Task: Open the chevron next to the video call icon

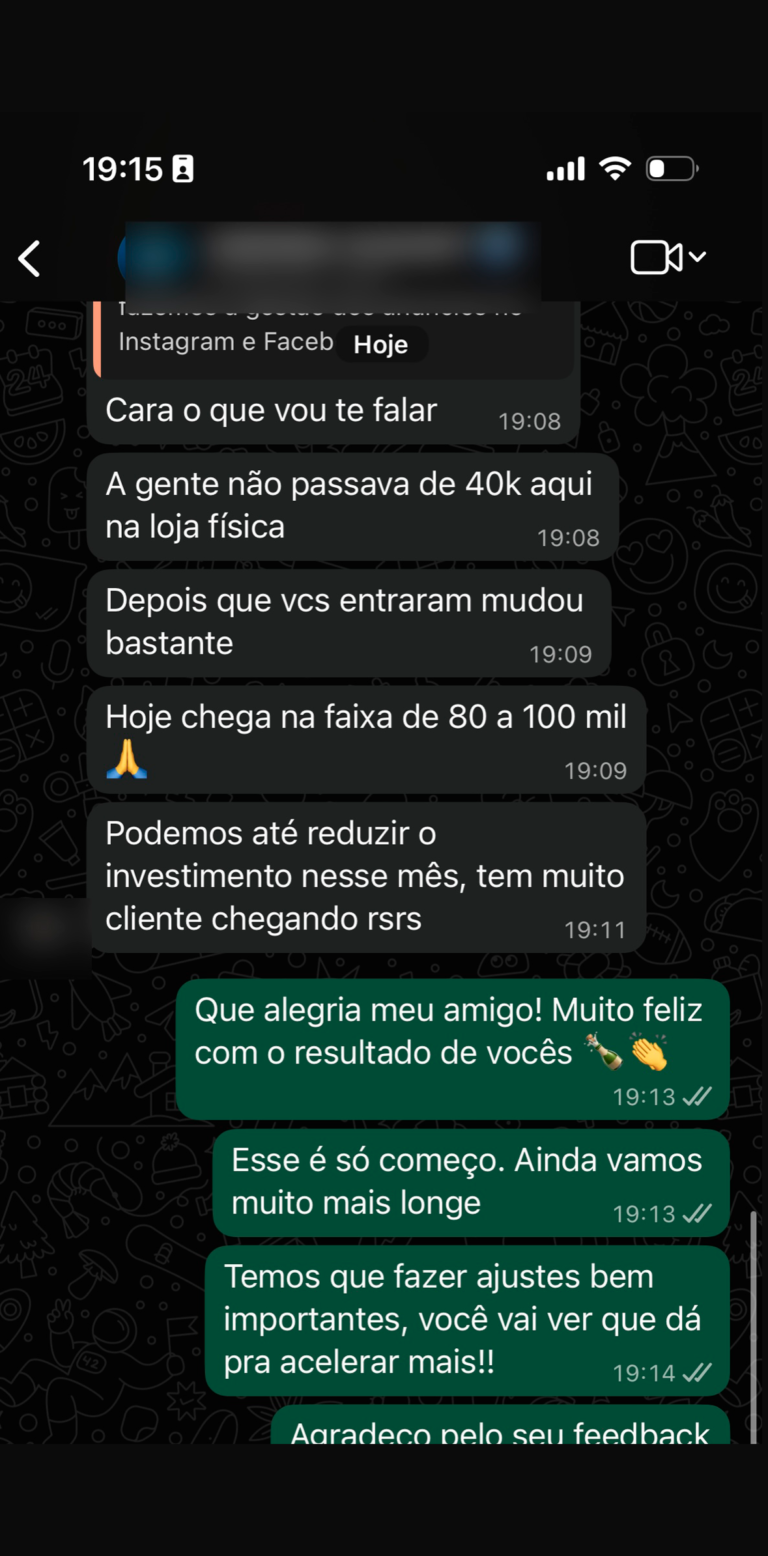Action: point(694,257)
